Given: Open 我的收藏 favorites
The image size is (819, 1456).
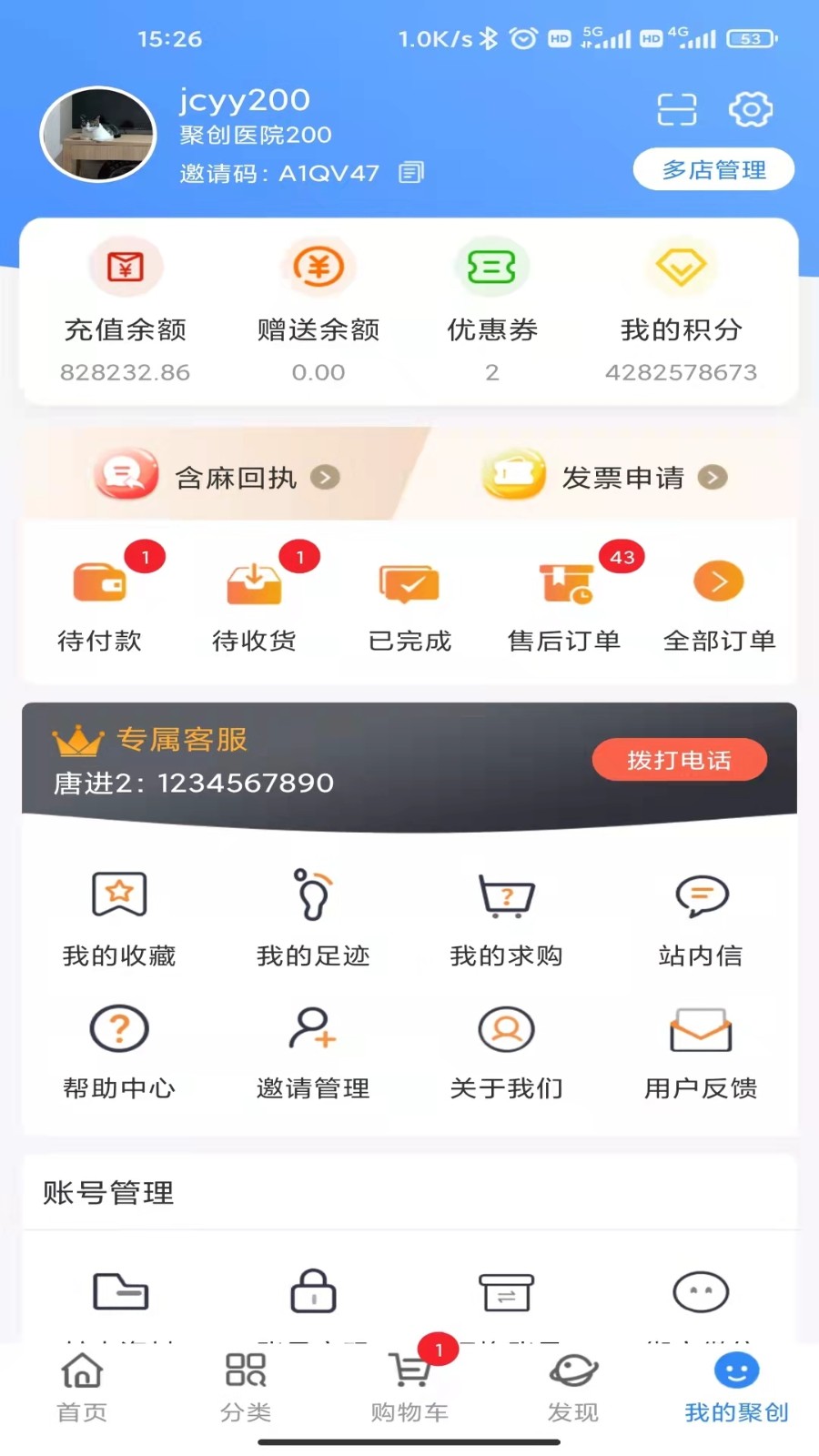Looking at the screenshot, I should pyautogui.click(x=119, y=917).
